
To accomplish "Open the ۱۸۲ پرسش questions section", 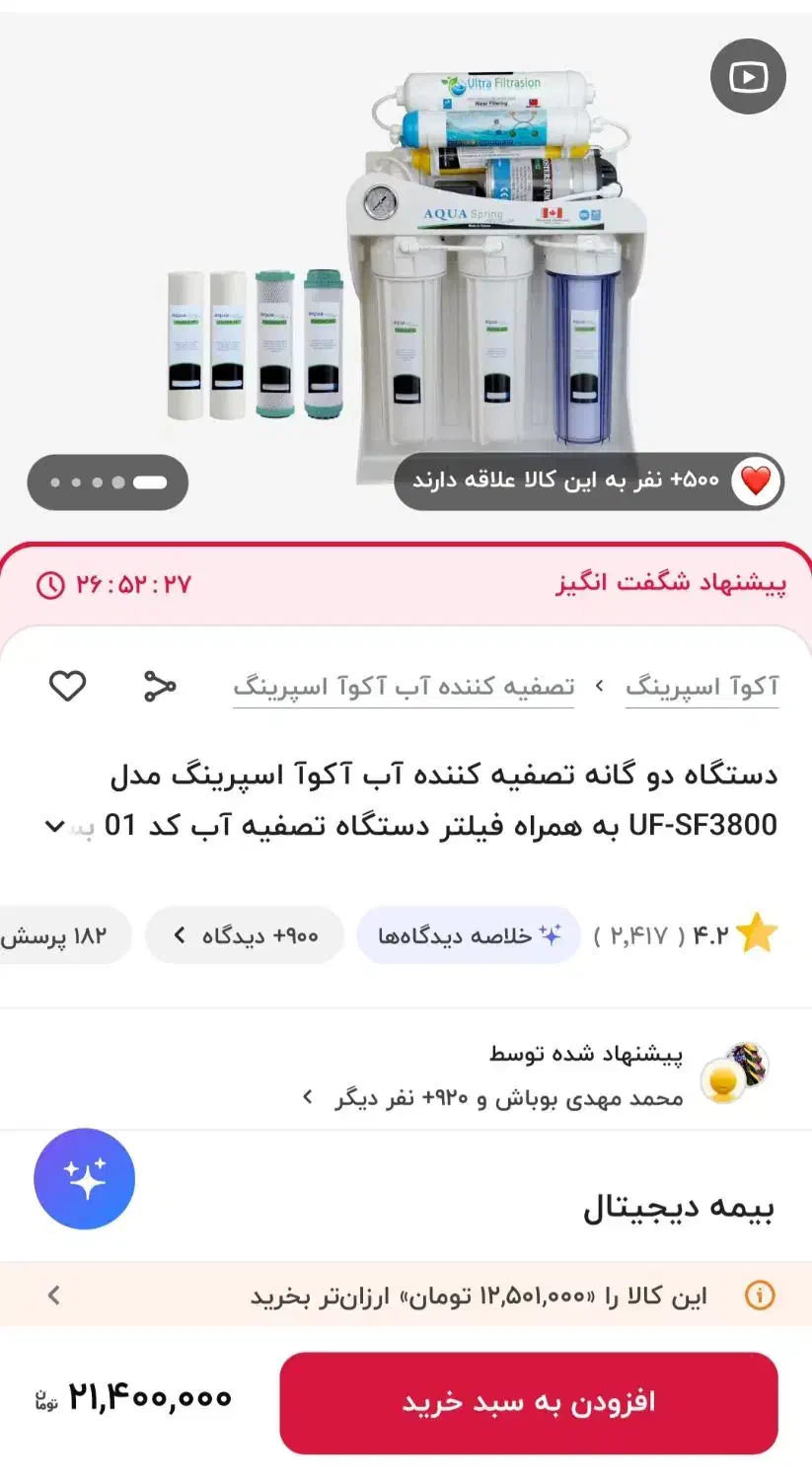I will coord(62,933).
